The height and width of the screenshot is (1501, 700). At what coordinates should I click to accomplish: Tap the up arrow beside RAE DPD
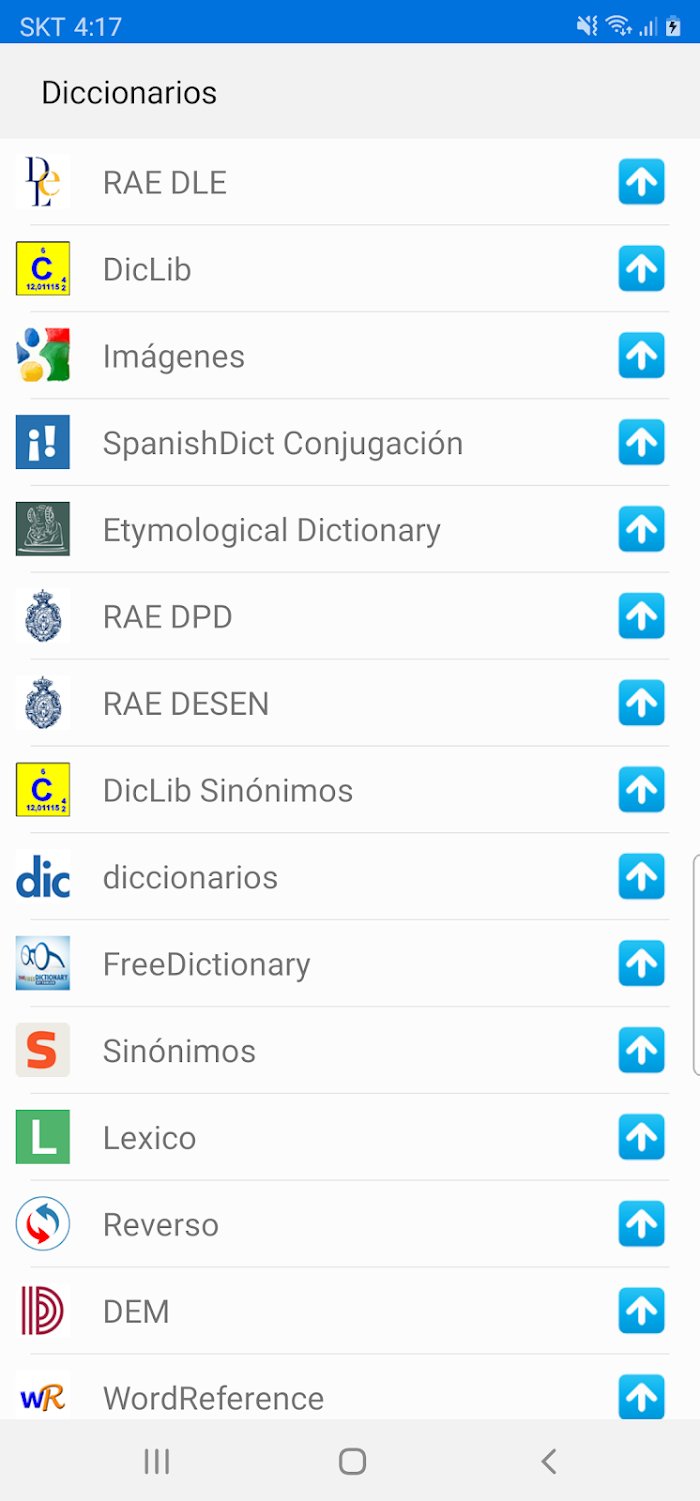(x=641, y=617)
